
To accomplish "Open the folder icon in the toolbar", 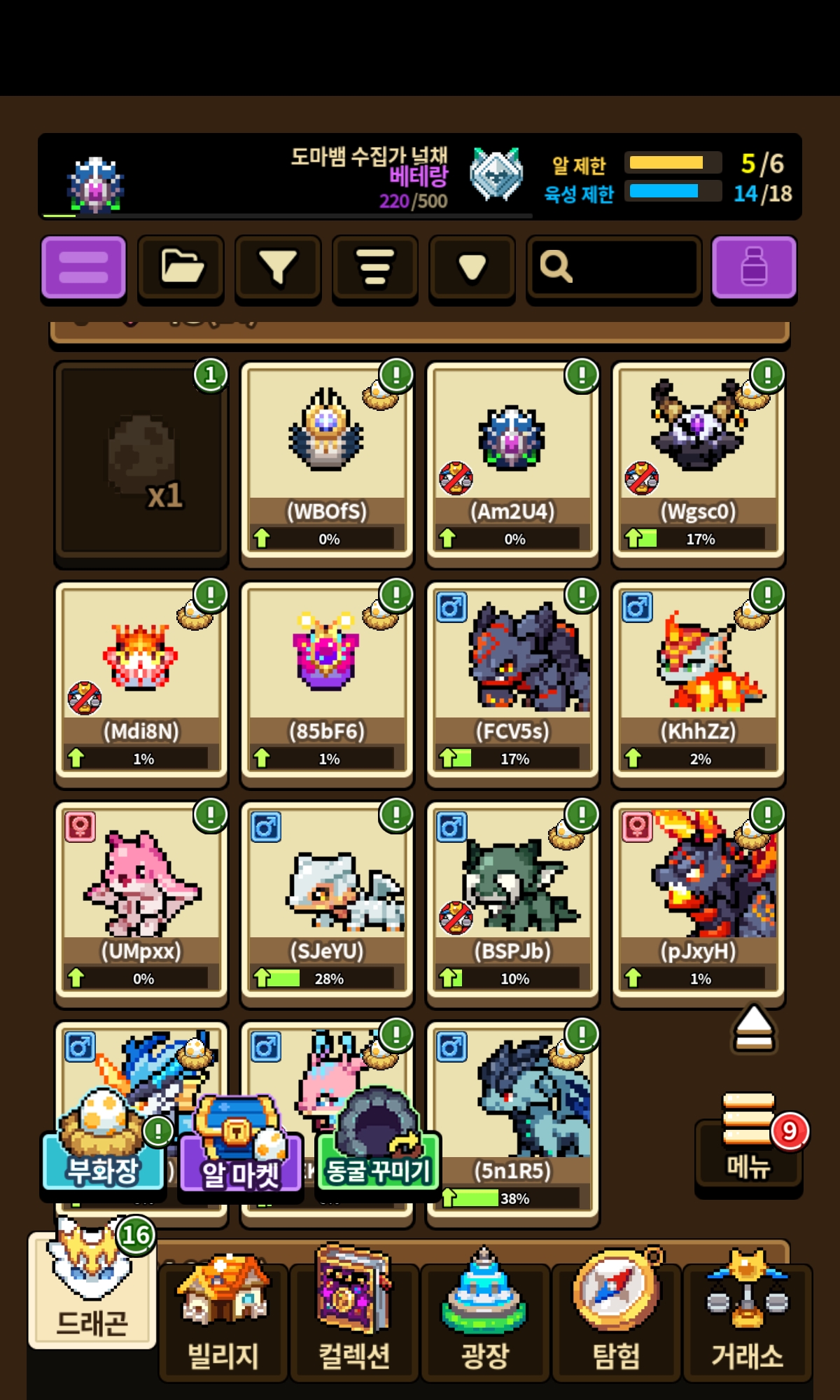I will (181, 269).
